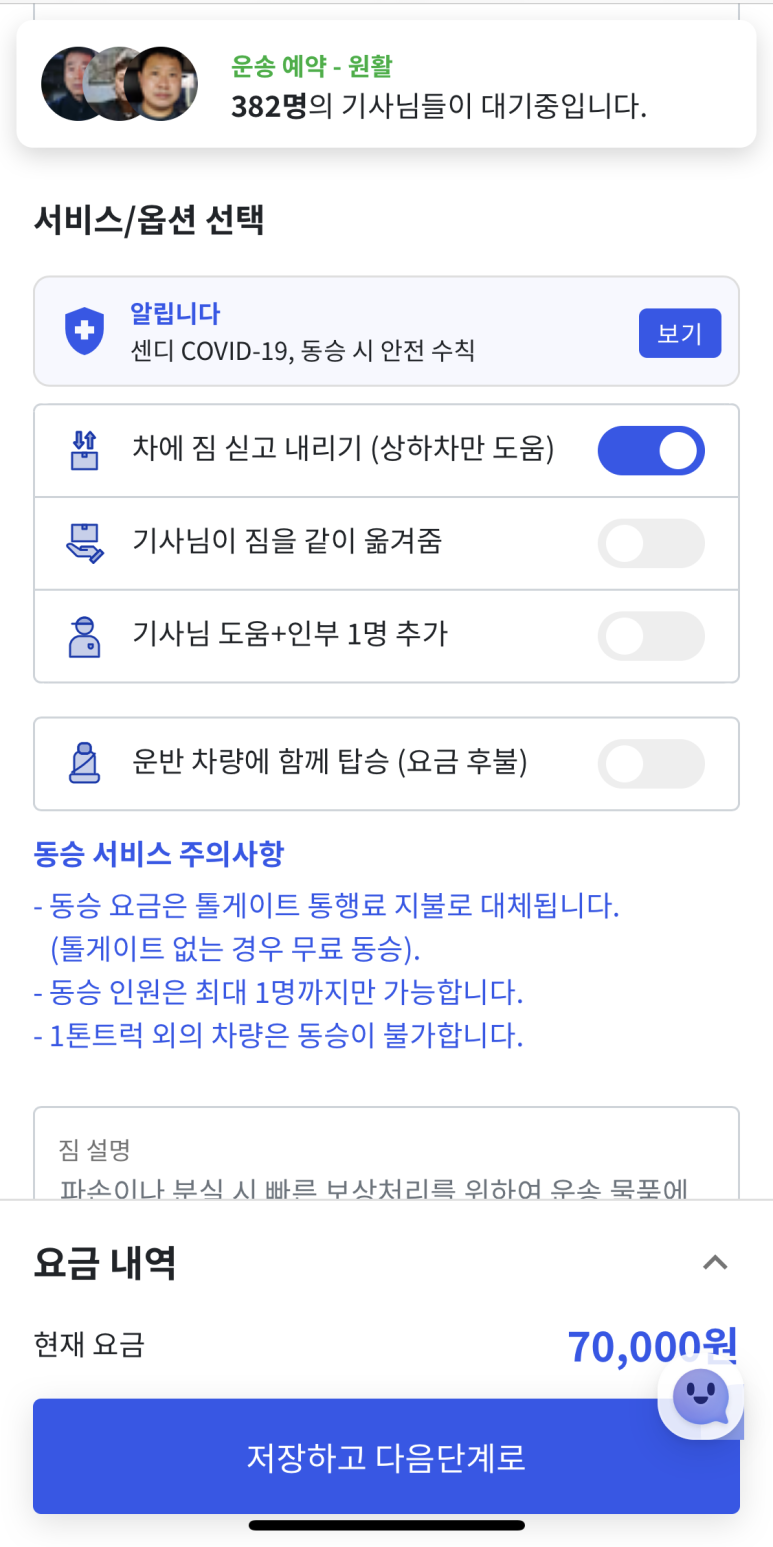Tap 보기 to view the COVID-19 safety notice
Screen dimensions: 773x1547
[680, 333]
